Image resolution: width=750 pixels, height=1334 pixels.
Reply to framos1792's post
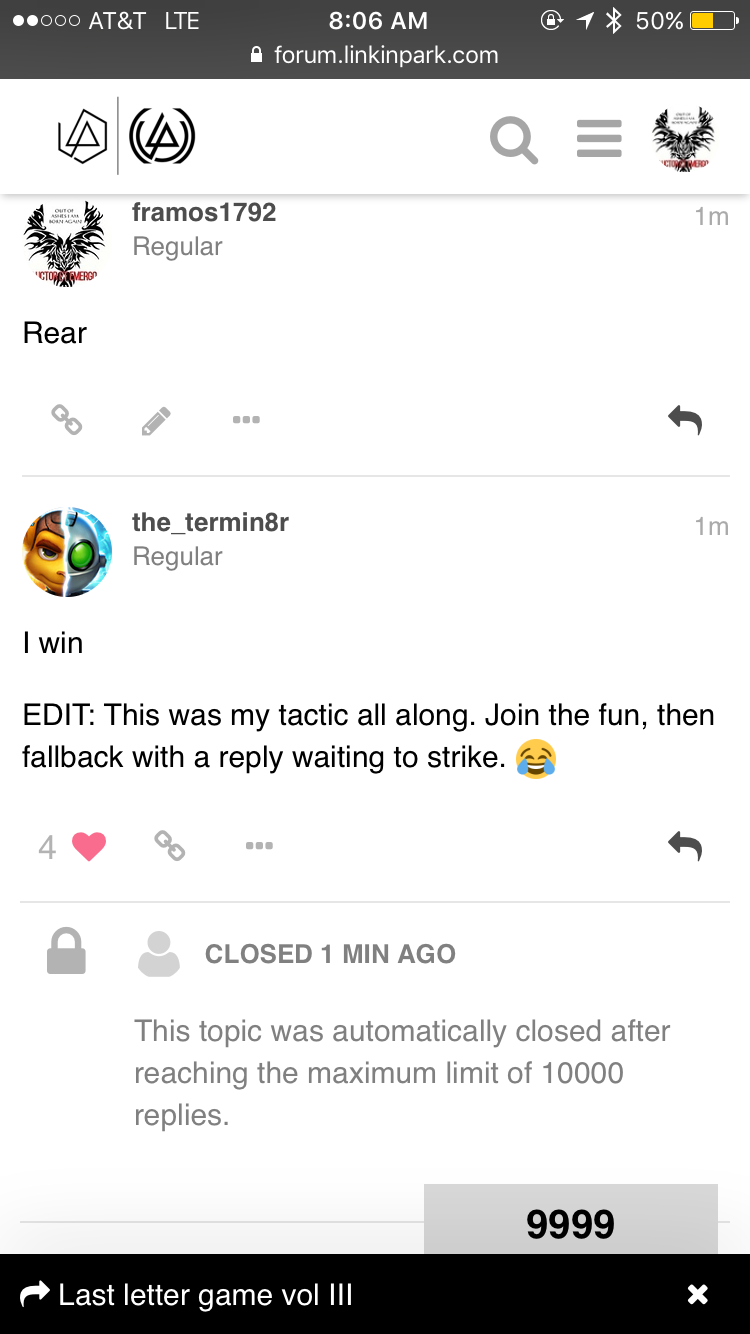tap(685, 420)
